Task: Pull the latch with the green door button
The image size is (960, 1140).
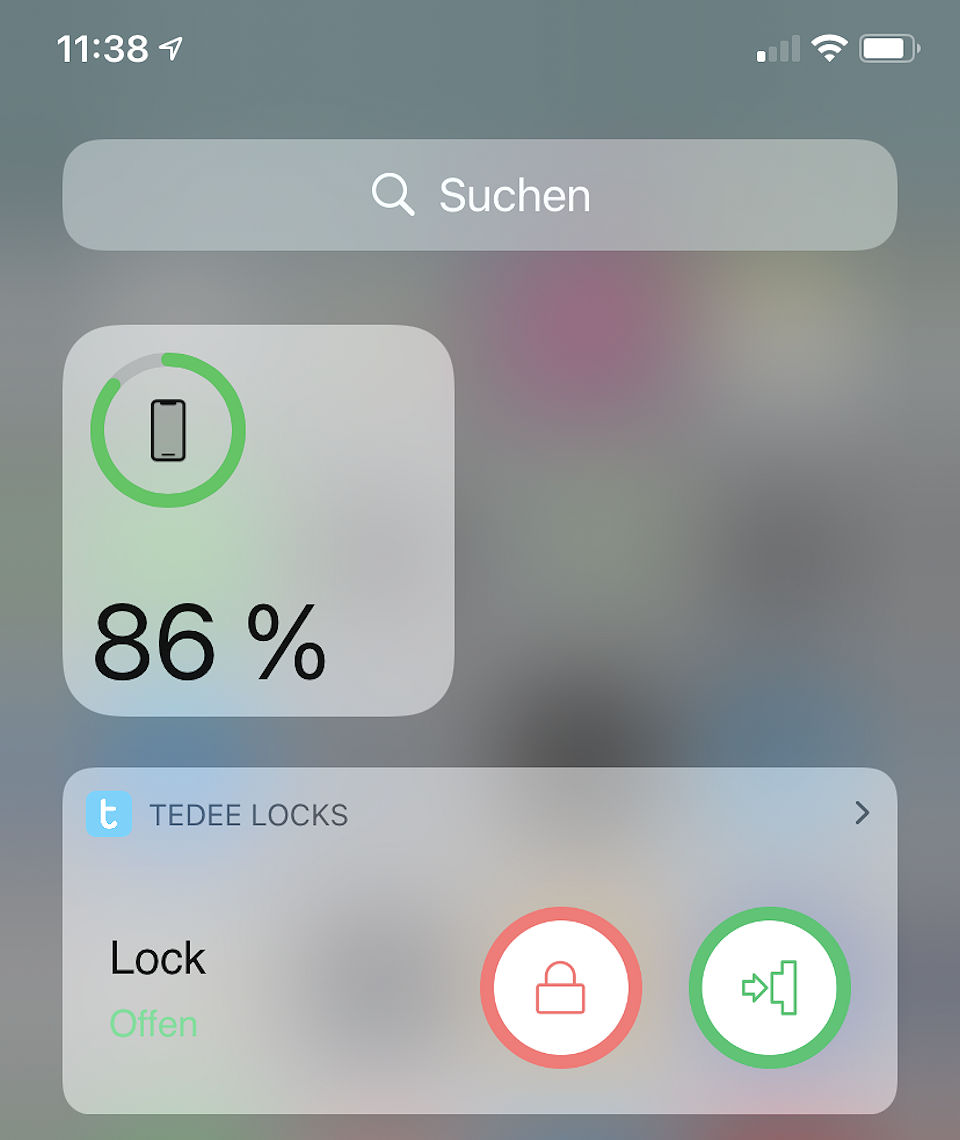Action: [x=769, y=987]
